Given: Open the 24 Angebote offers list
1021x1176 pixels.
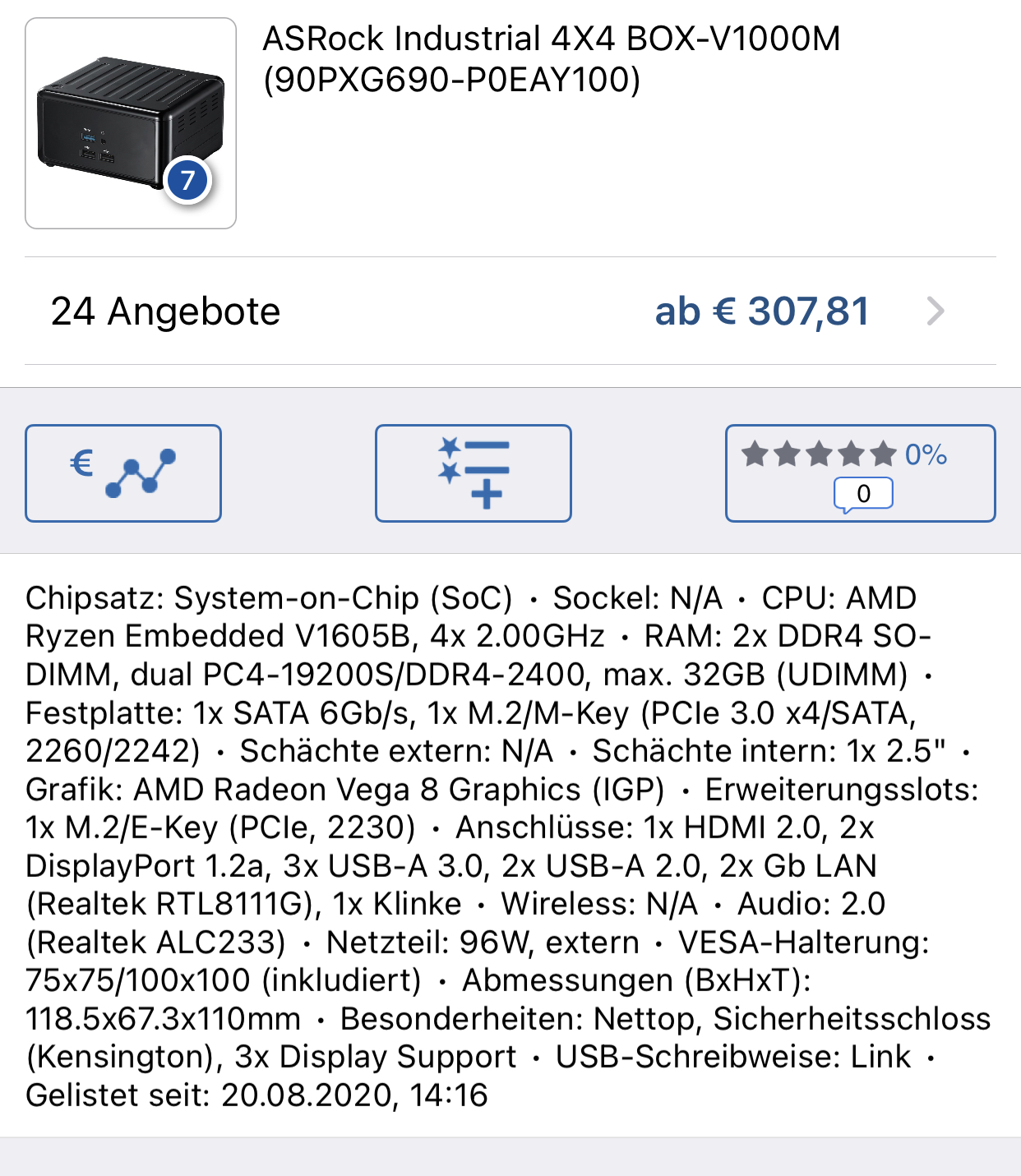Looking at the screenshot, I should coord(510,311).
